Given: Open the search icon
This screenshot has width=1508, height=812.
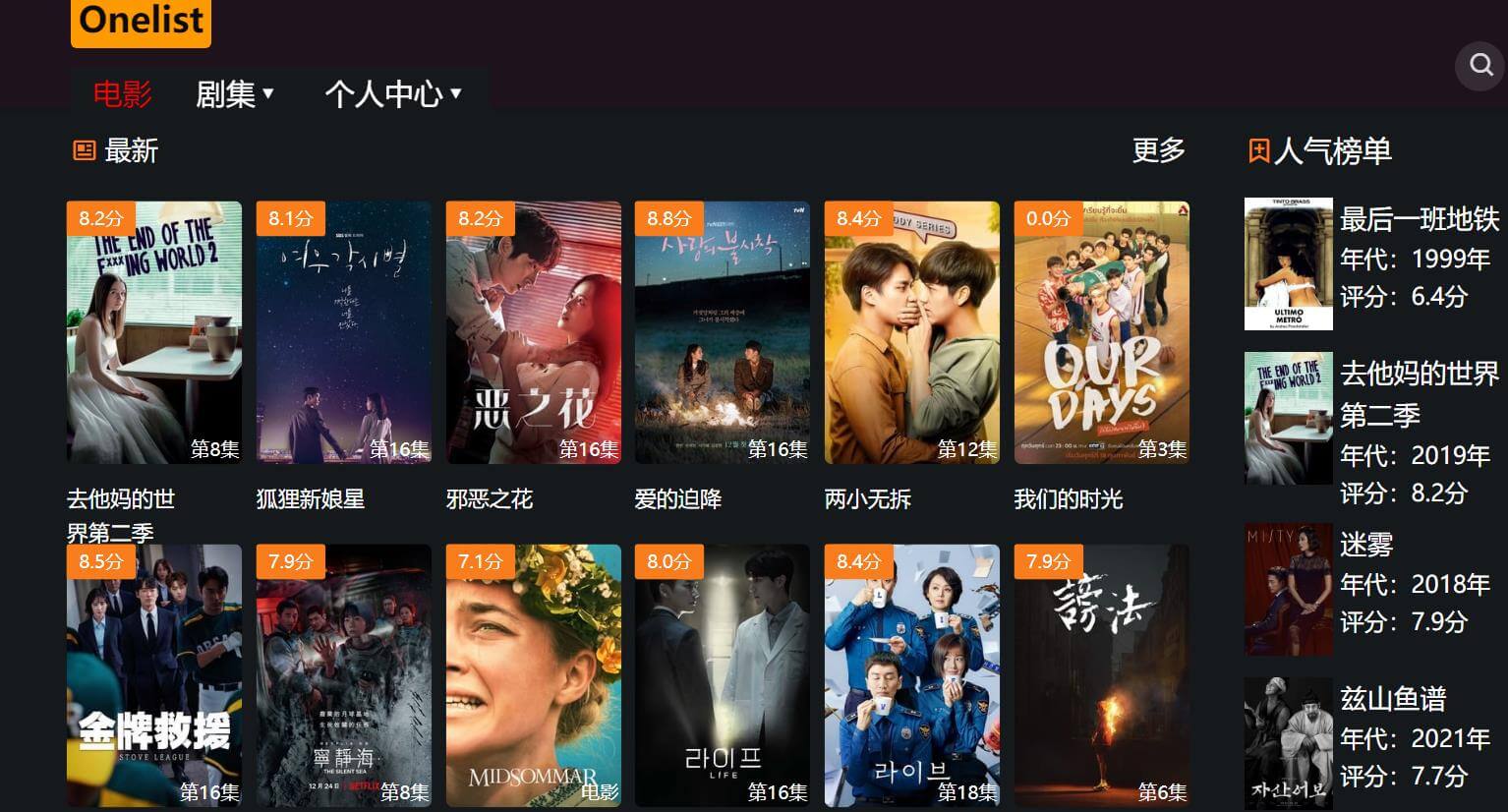Looking at the screenshot, I should tap(1480, 65).
